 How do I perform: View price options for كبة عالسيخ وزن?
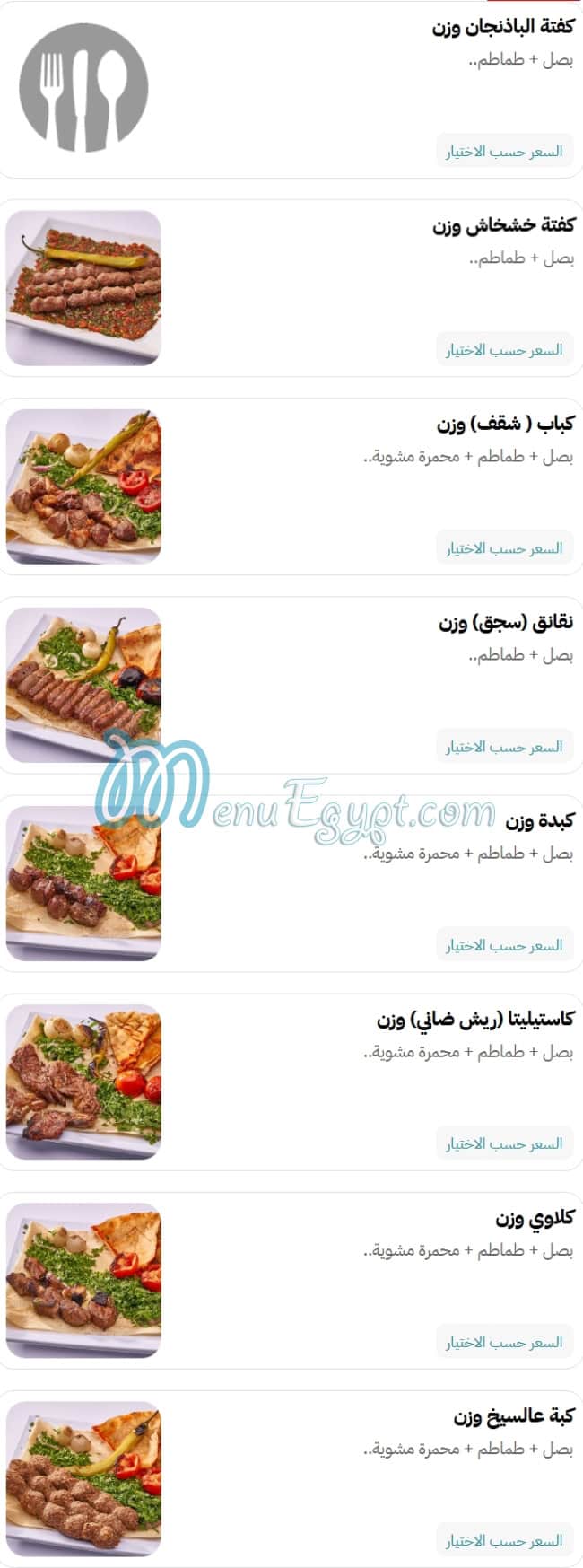point(504,1540)
